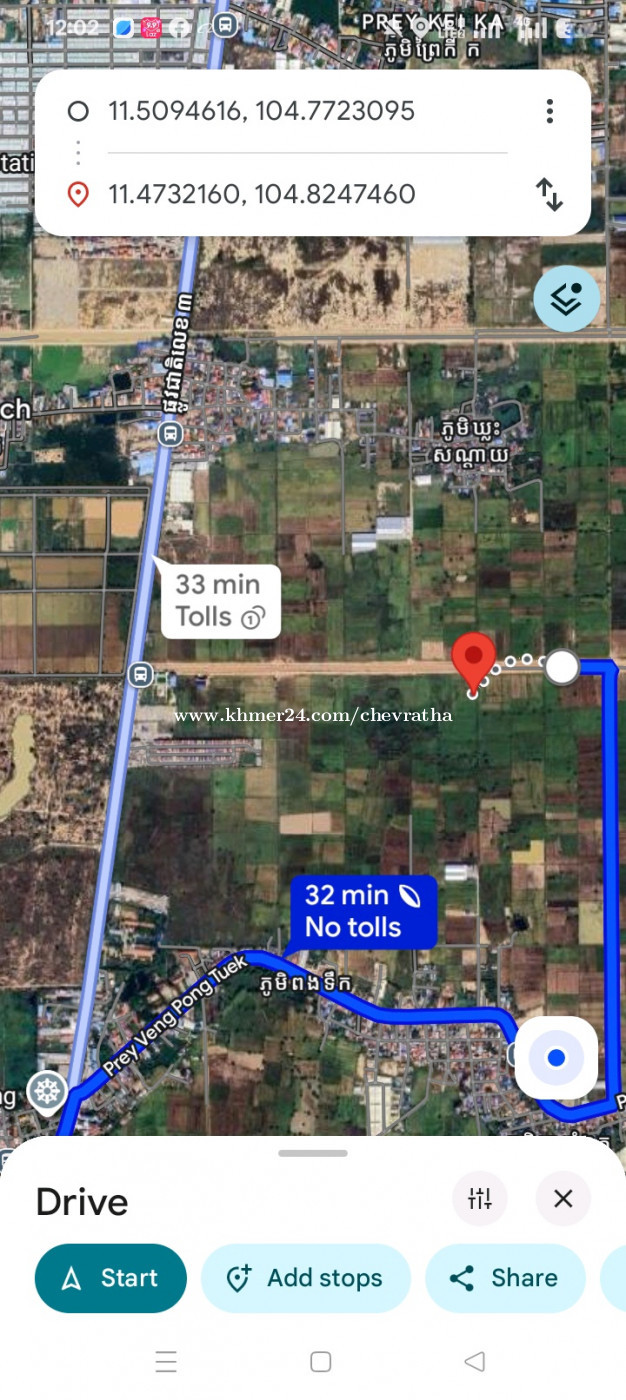Close the Drive directions panel
The image size is (626, 1400).
pos(563,1198)
